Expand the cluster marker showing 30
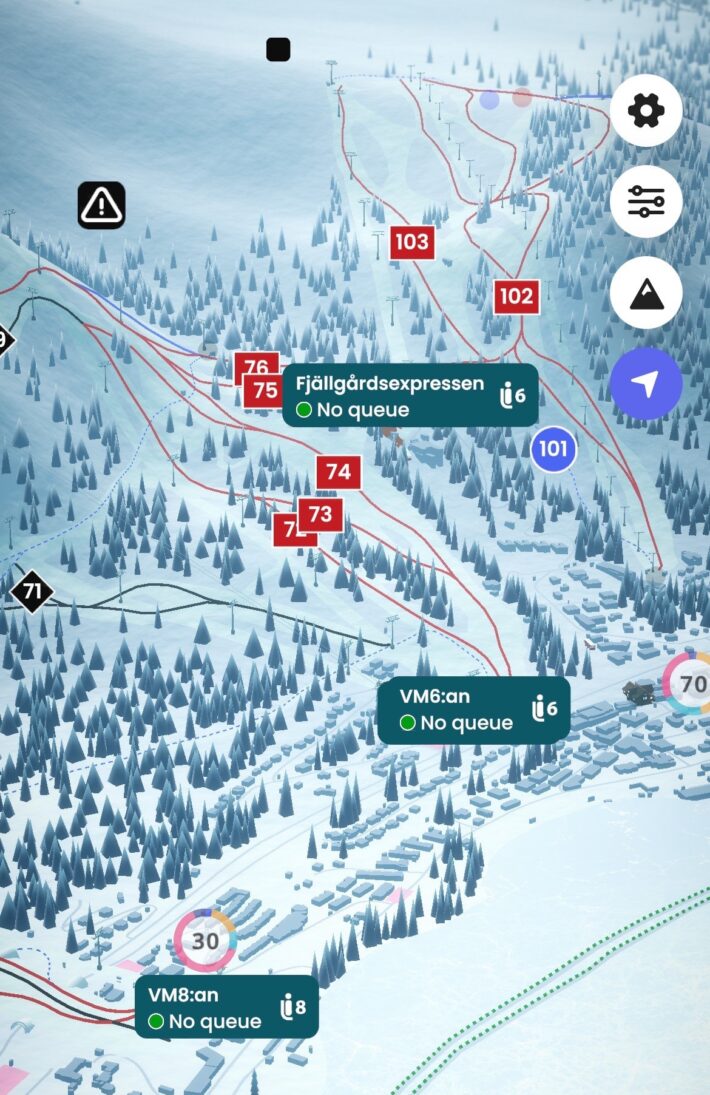Viewport: 710px width, 1095px height. (x=205, y=941)
